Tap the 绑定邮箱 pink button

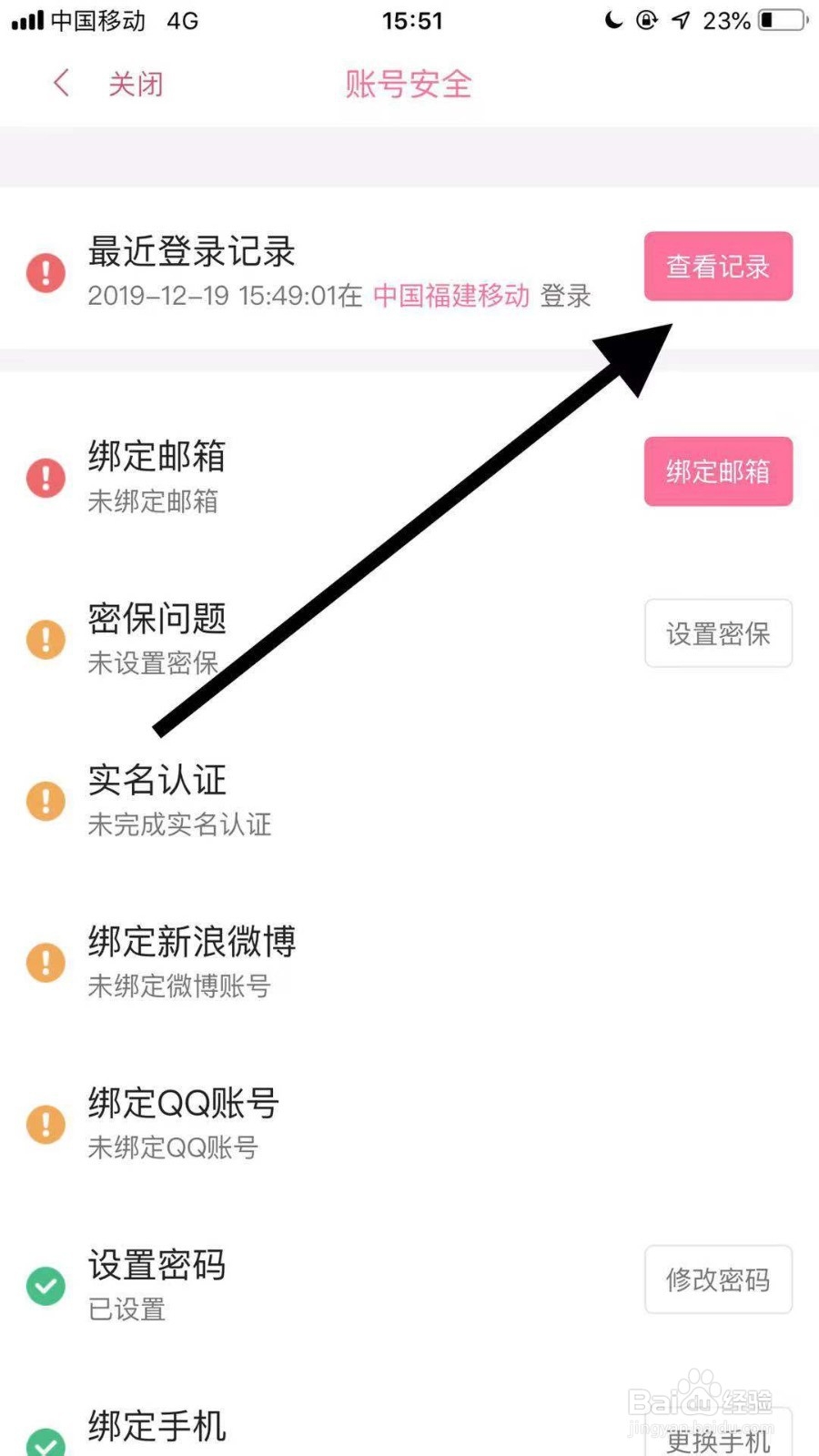(x=717, y=471)
